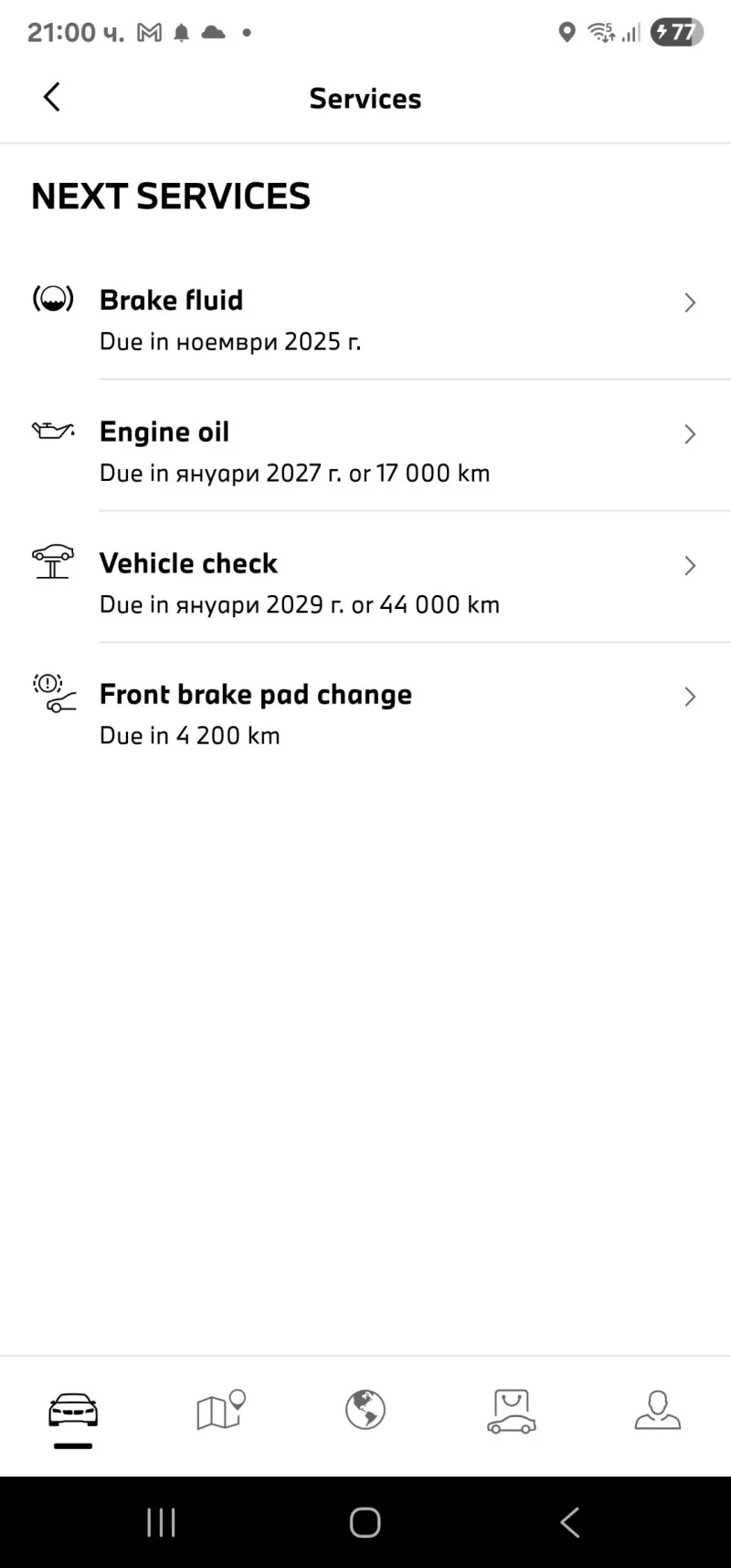Open the vehicle shop icon

pos(511,1411)
